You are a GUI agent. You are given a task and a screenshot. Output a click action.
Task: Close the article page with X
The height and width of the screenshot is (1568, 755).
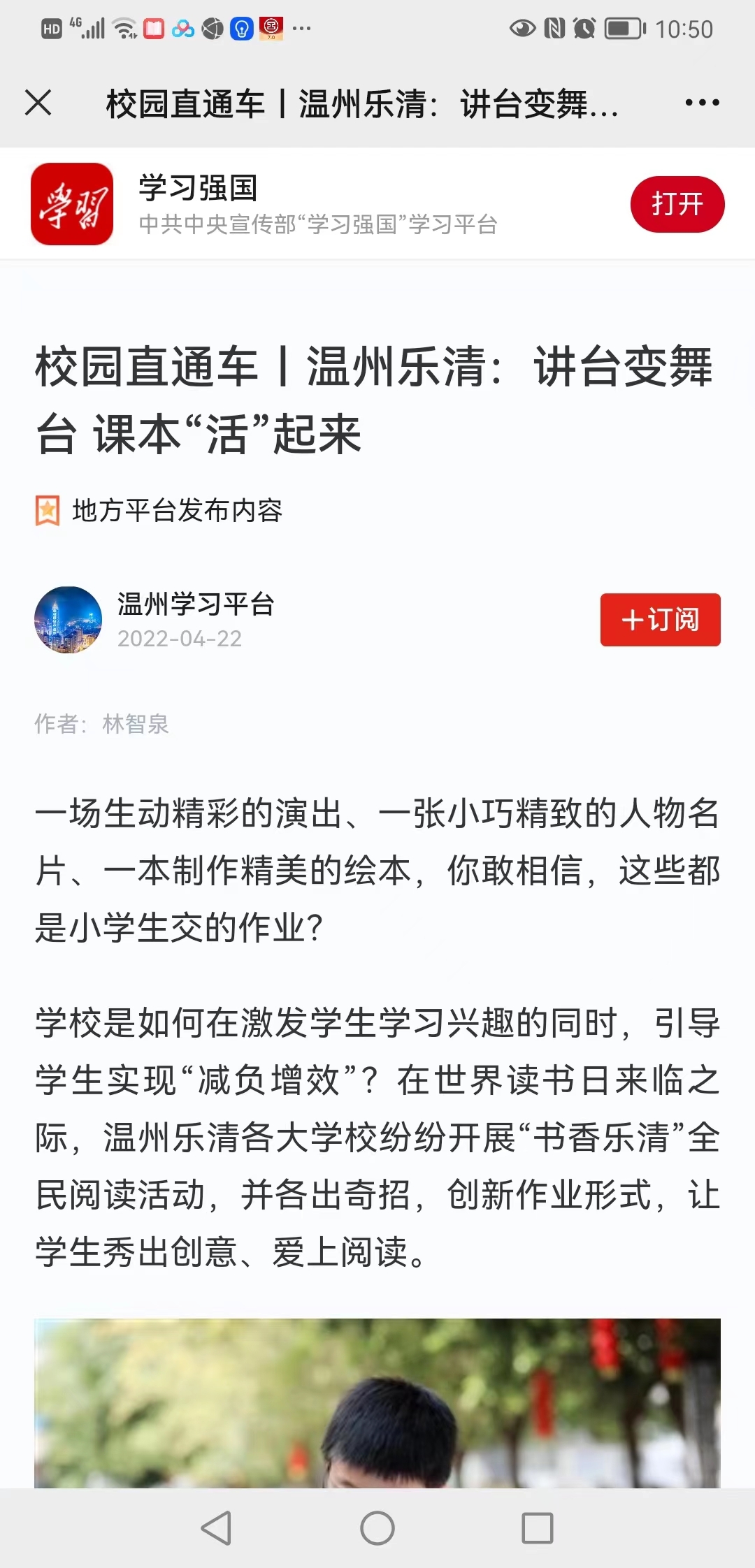(x=38, y=103)
